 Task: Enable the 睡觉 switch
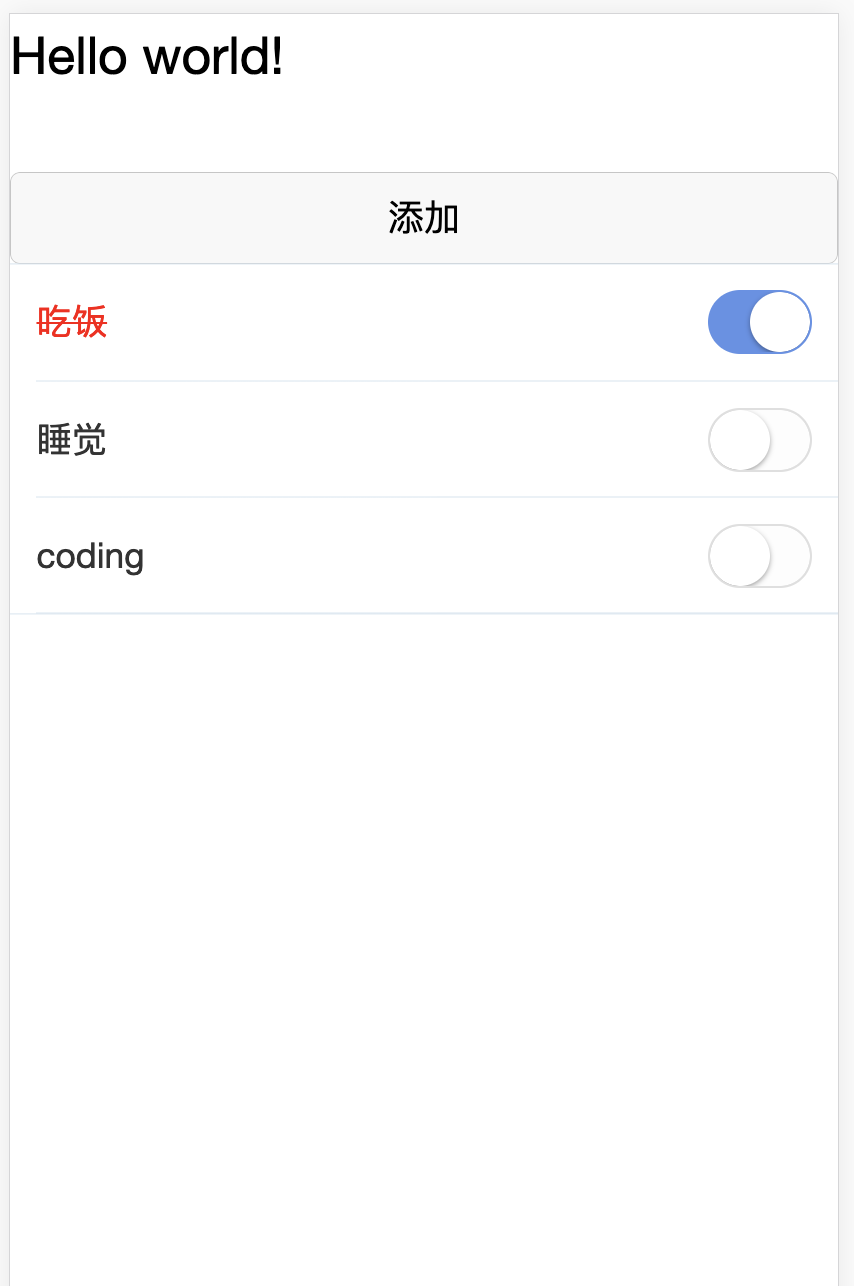tap(759, 440)
